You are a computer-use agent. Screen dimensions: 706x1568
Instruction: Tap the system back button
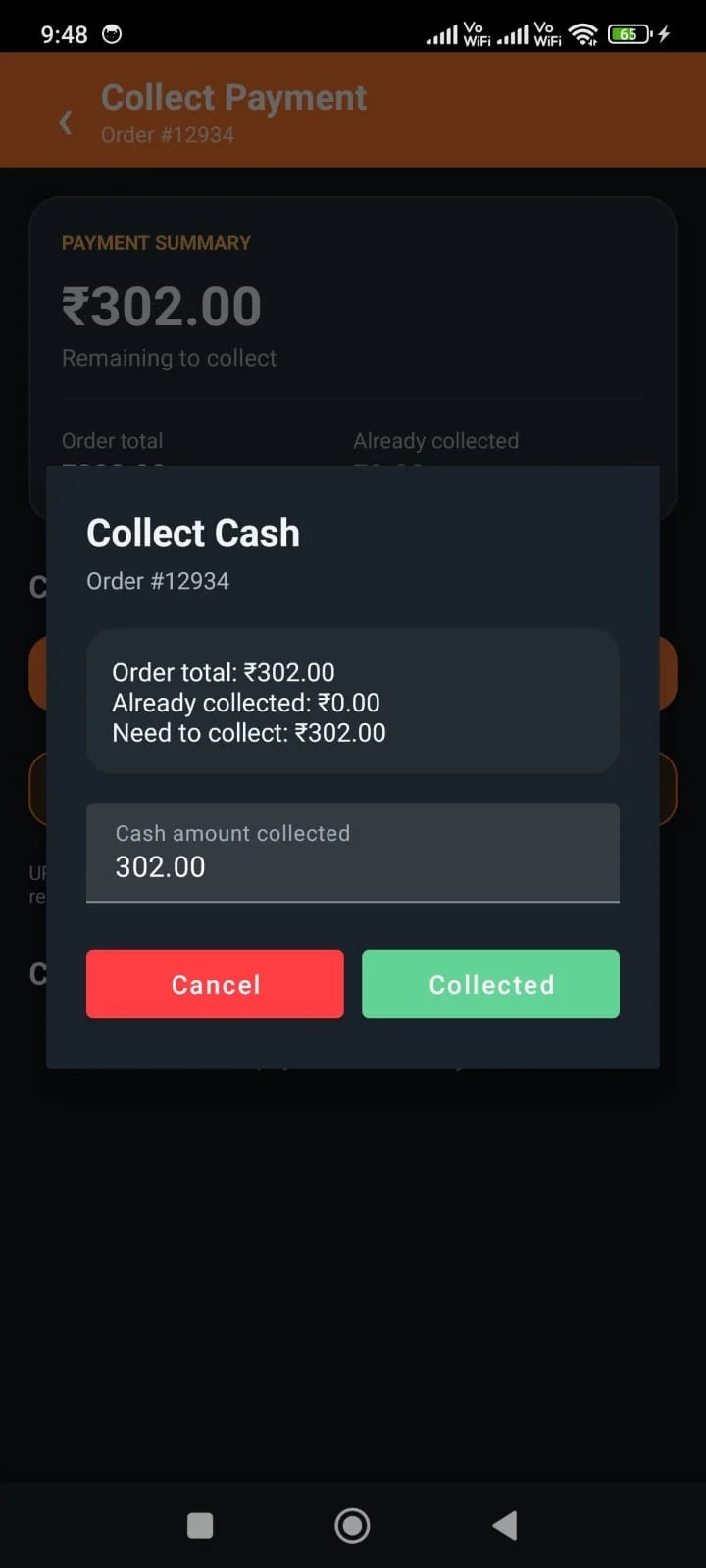click(504, 1525)
